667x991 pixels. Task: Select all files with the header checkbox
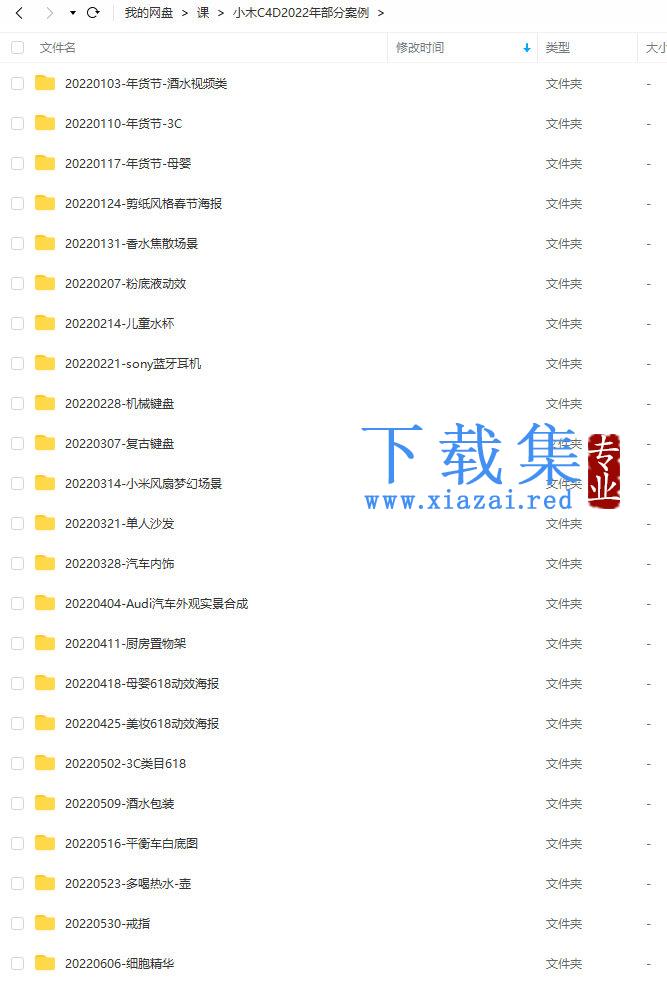tap(17, 47)
